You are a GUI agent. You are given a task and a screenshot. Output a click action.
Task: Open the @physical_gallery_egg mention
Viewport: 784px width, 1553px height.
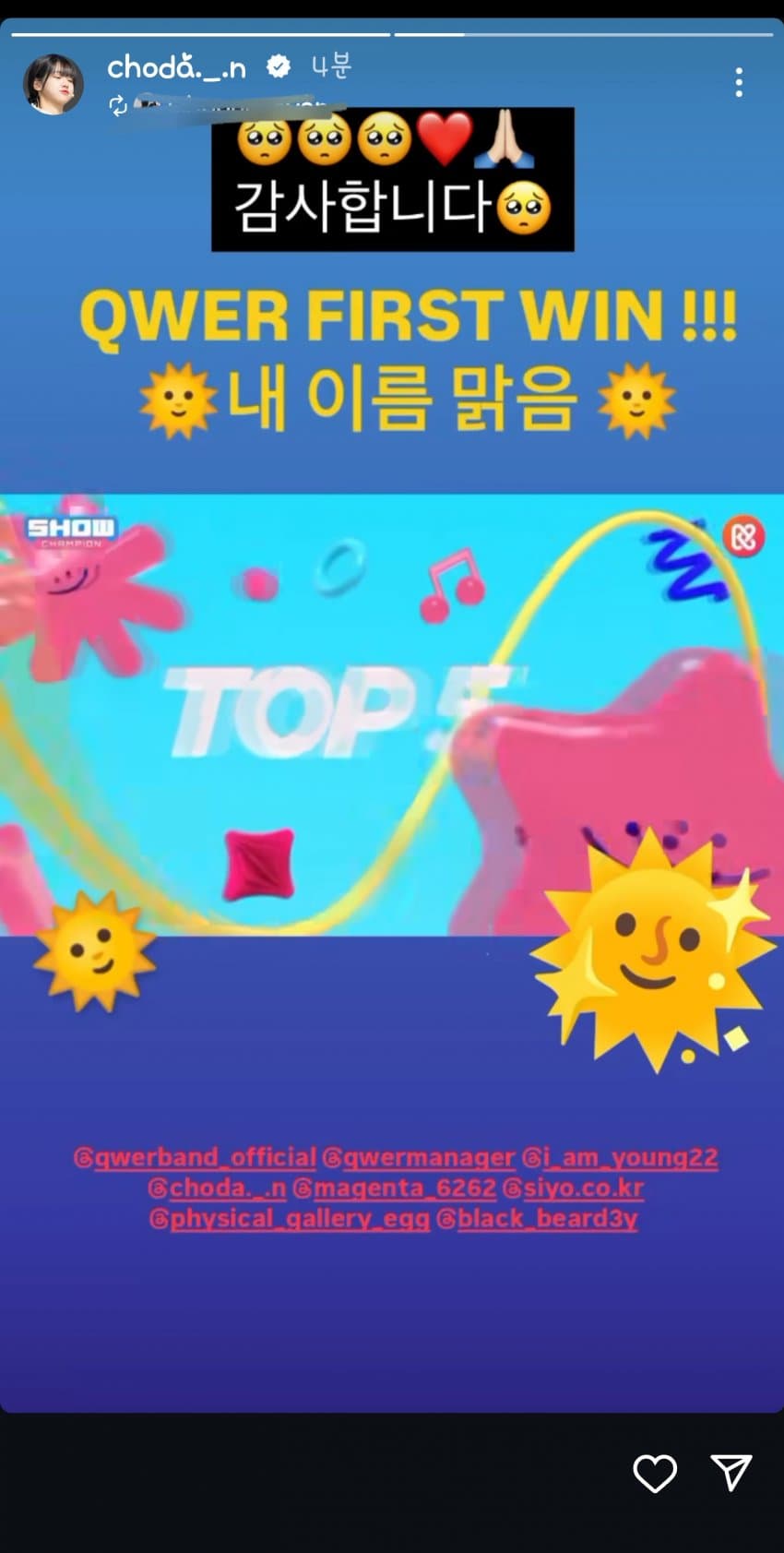tap(290, 1218)
